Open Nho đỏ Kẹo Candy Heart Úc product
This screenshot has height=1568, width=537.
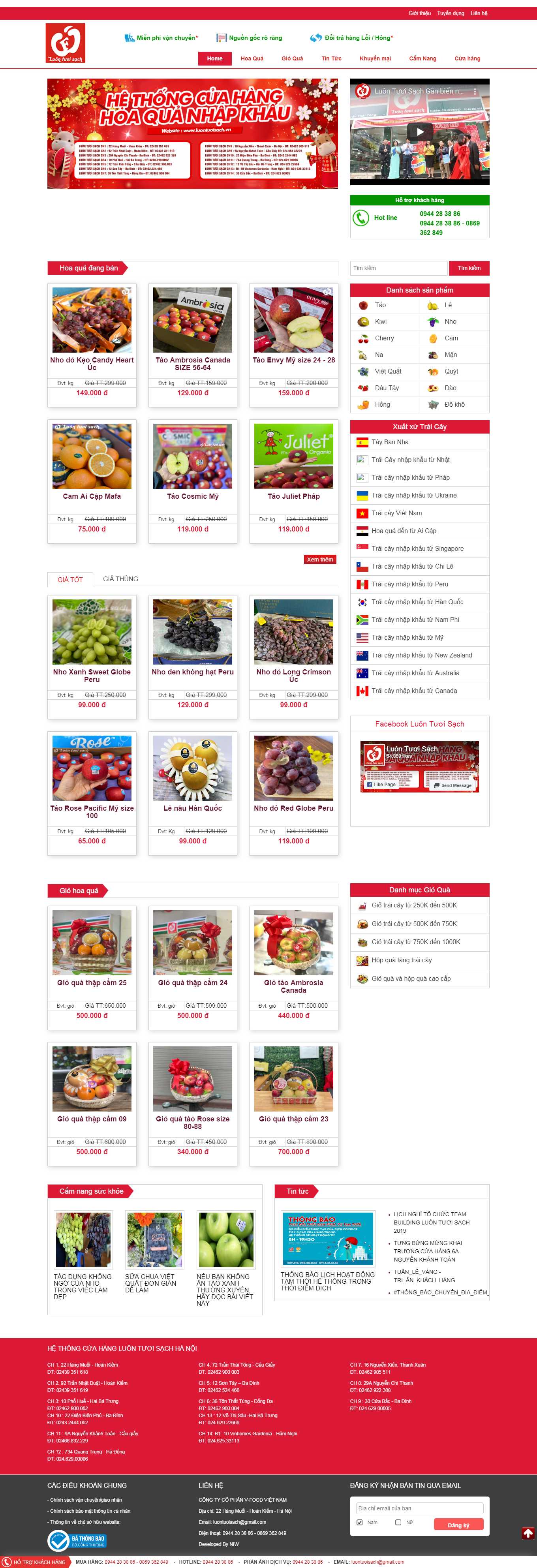(x=92, y=363)
